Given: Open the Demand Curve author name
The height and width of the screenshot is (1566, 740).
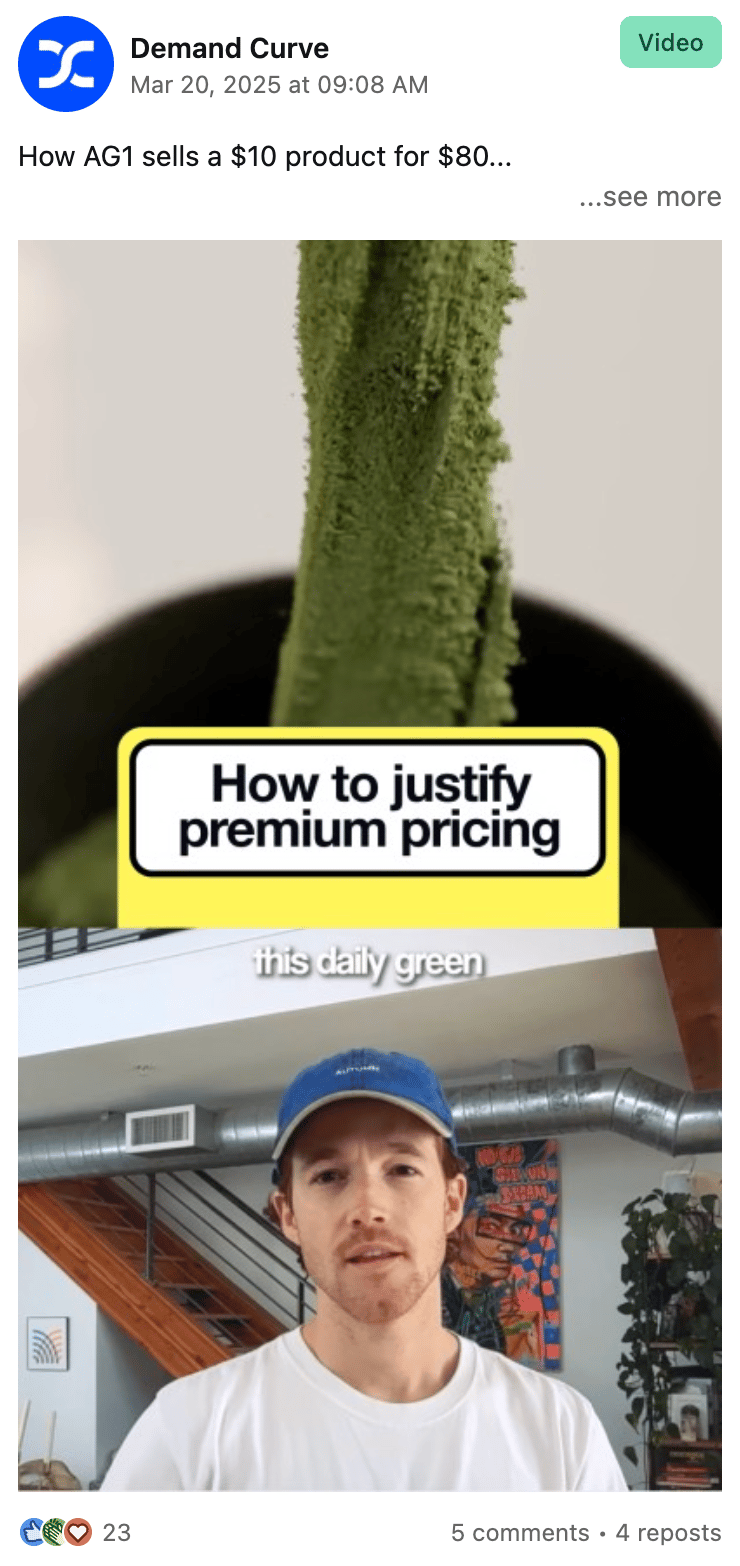Looking at the screenshot, I should pos(230,48).
